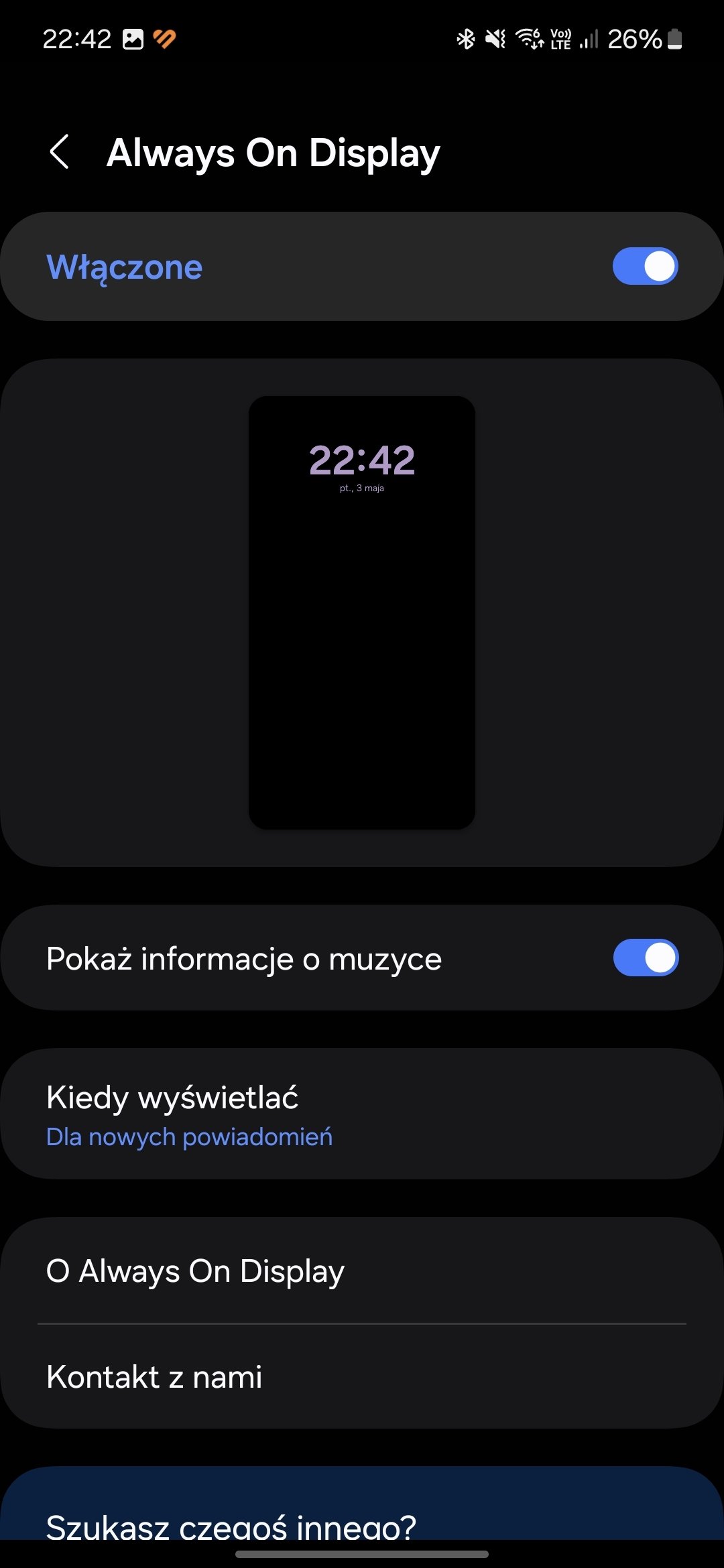724x1568 pixels.
Task: Select Kontakt z nami
Action: pos(362,1376)
